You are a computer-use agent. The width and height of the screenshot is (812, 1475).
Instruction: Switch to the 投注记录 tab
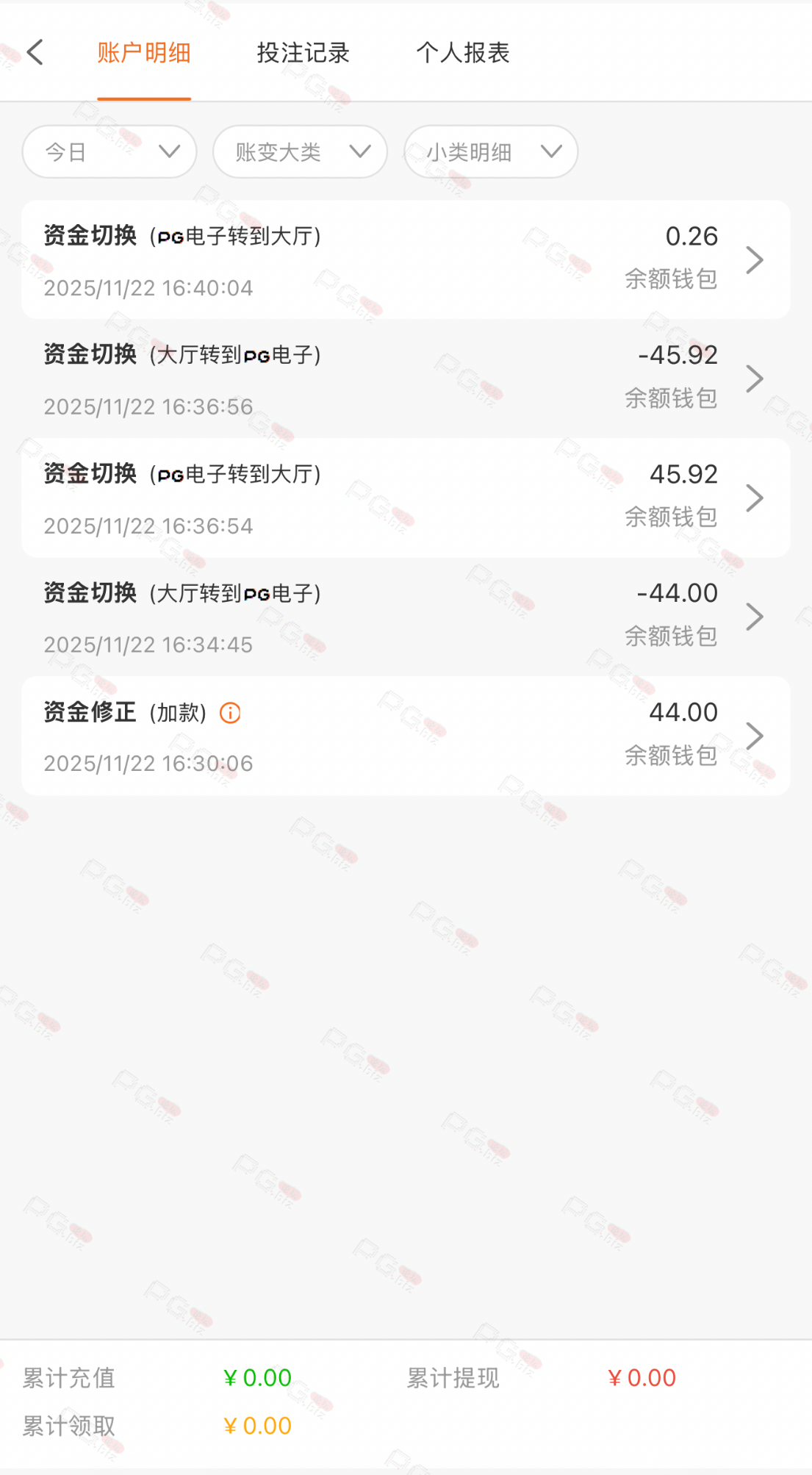(303, 53)
